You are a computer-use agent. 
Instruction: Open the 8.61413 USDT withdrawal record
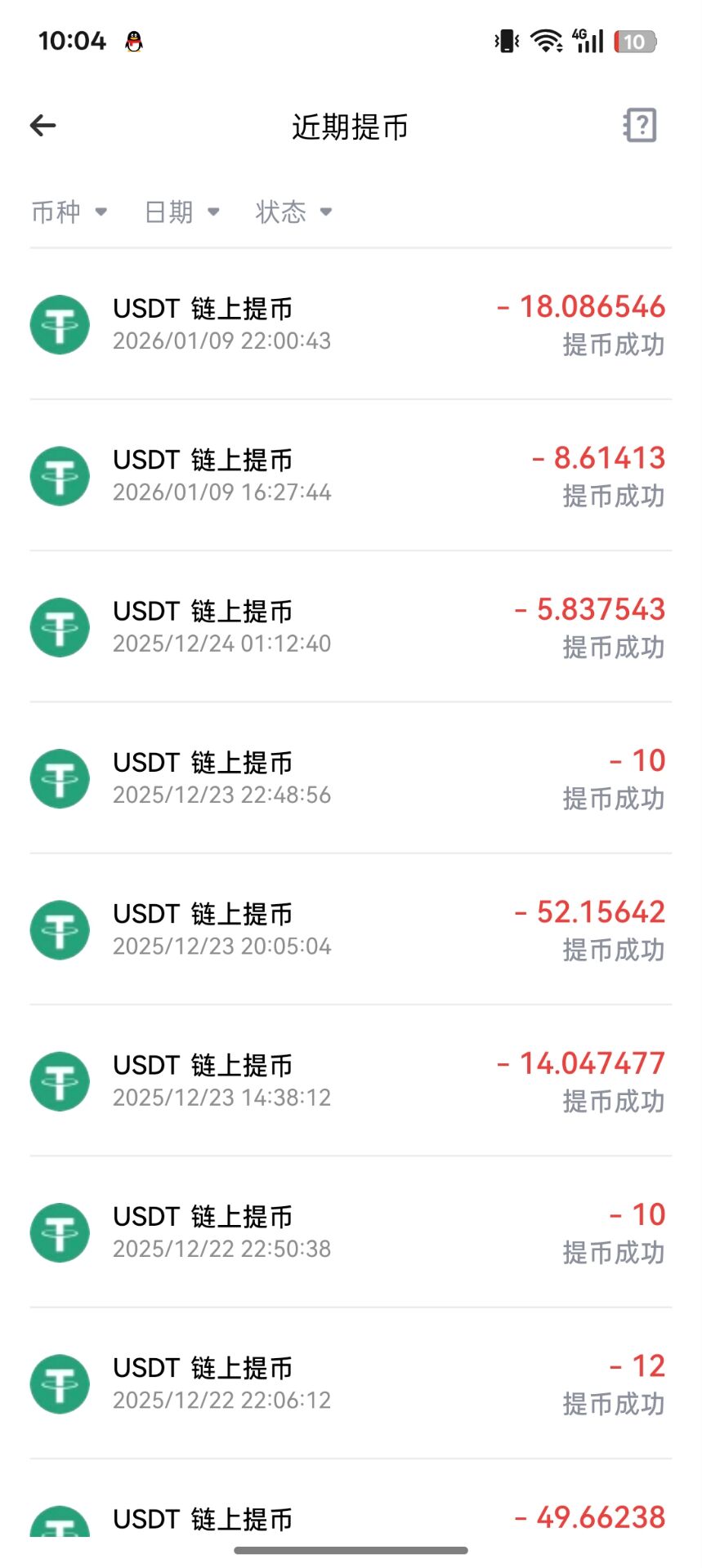351,475
